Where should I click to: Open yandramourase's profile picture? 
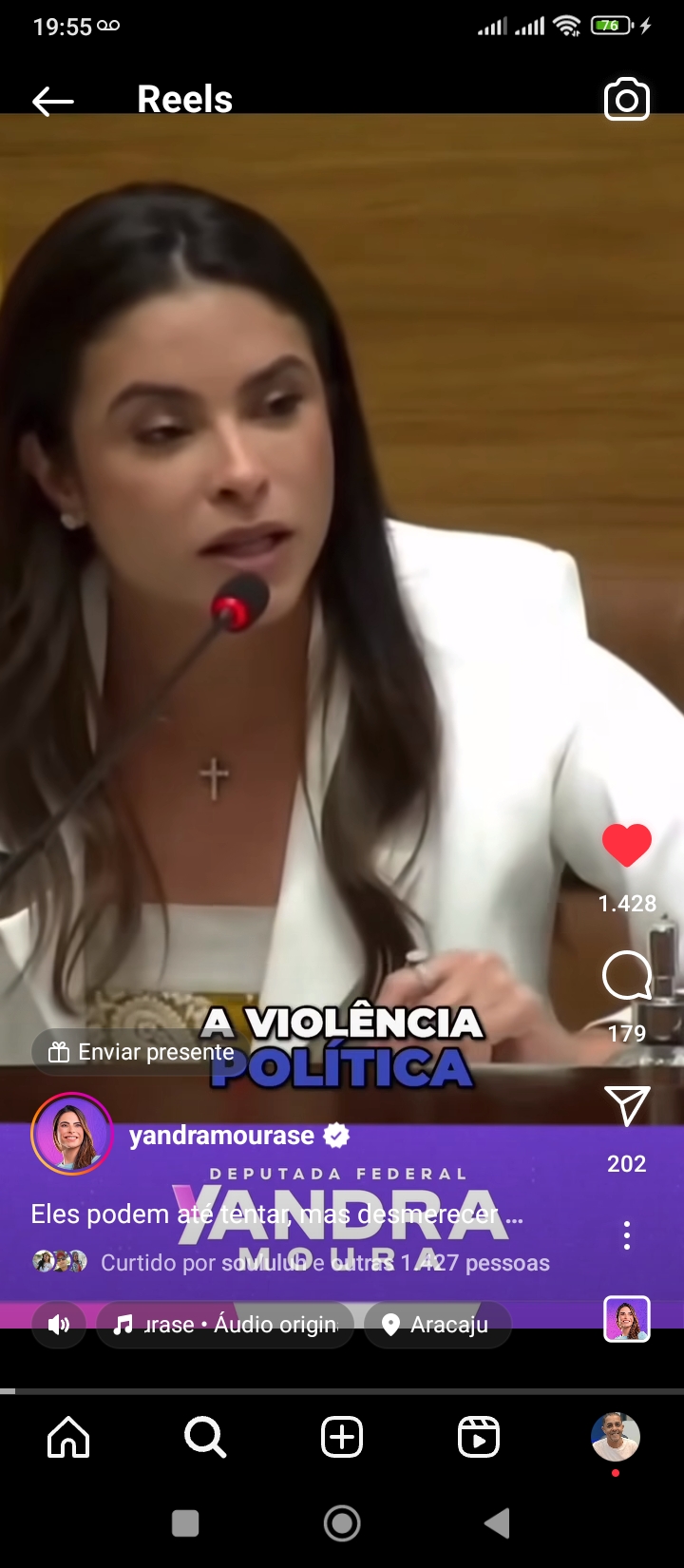pos(72,1134)
